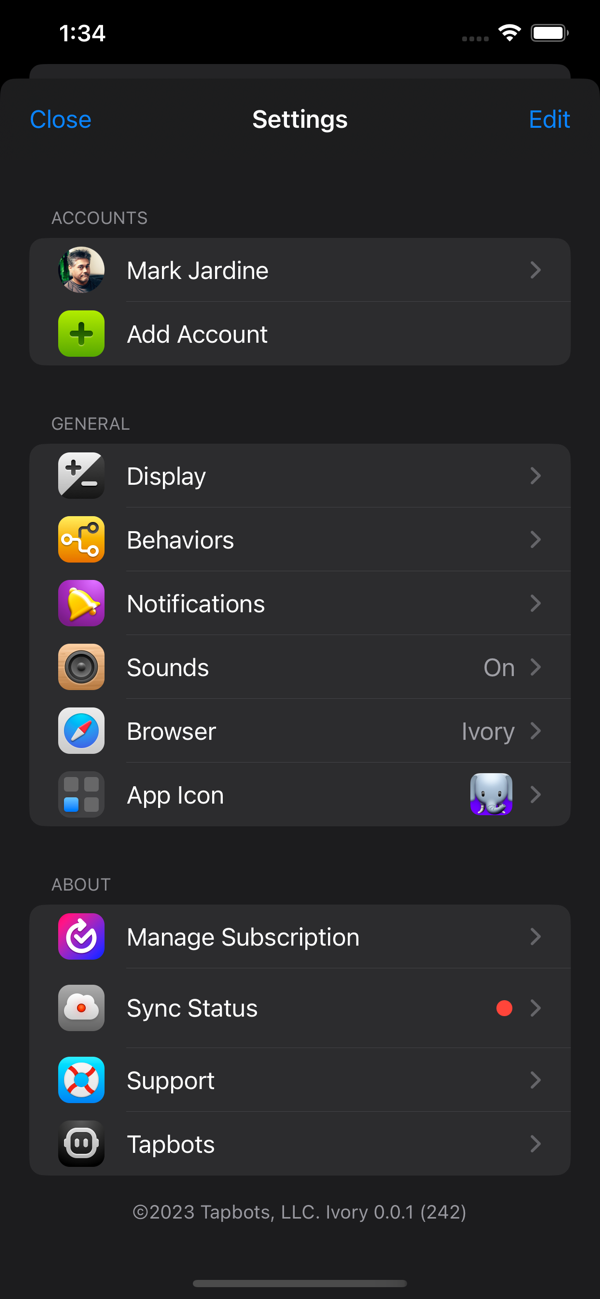Screen dimensions: 600x1299
Task: Choose a different App Icon
Action: click(300, 796)
